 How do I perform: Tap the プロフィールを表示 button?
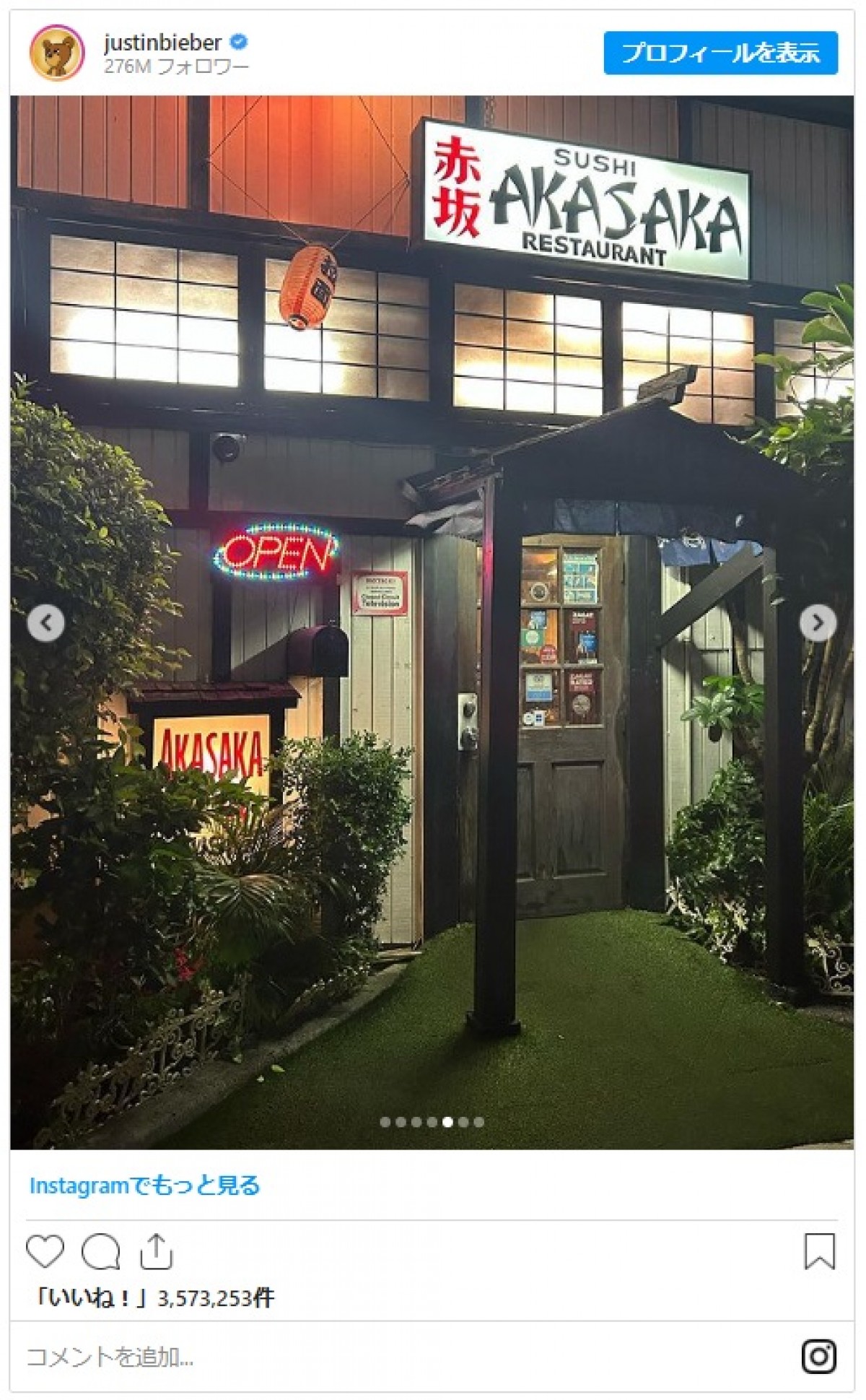[x=720, y=53]
